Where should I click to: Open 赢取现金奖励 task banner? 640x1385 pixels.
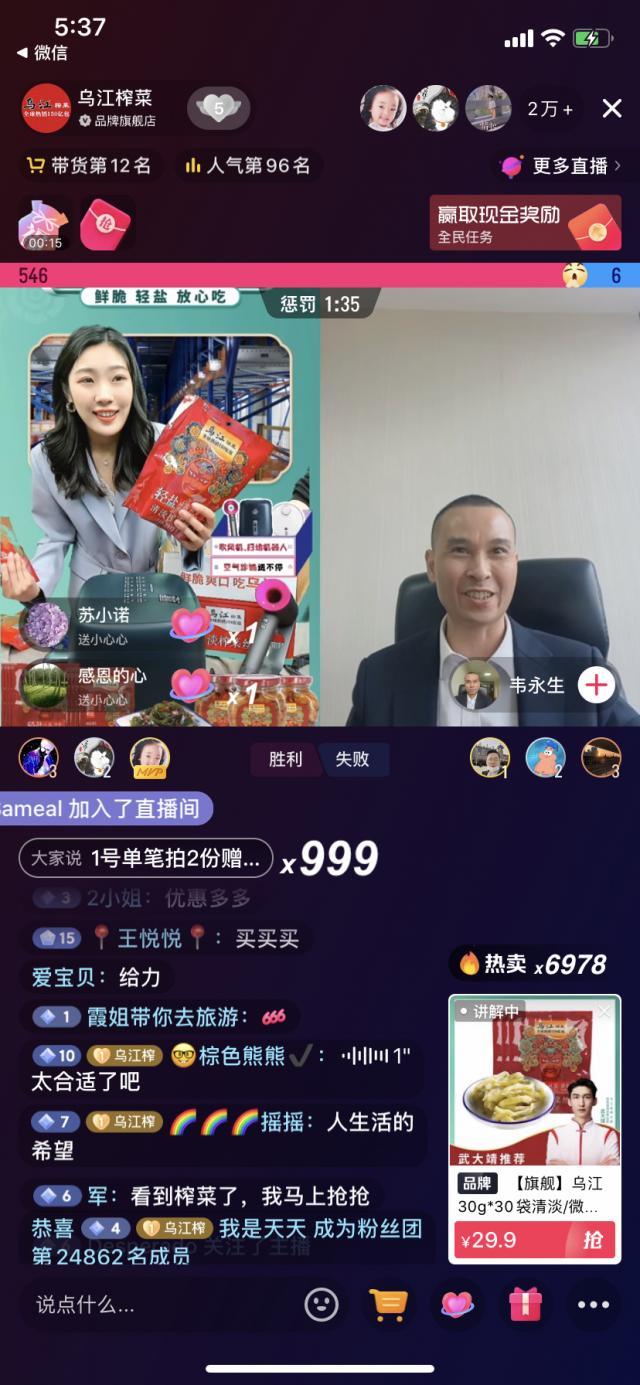(x=525, y=222)
